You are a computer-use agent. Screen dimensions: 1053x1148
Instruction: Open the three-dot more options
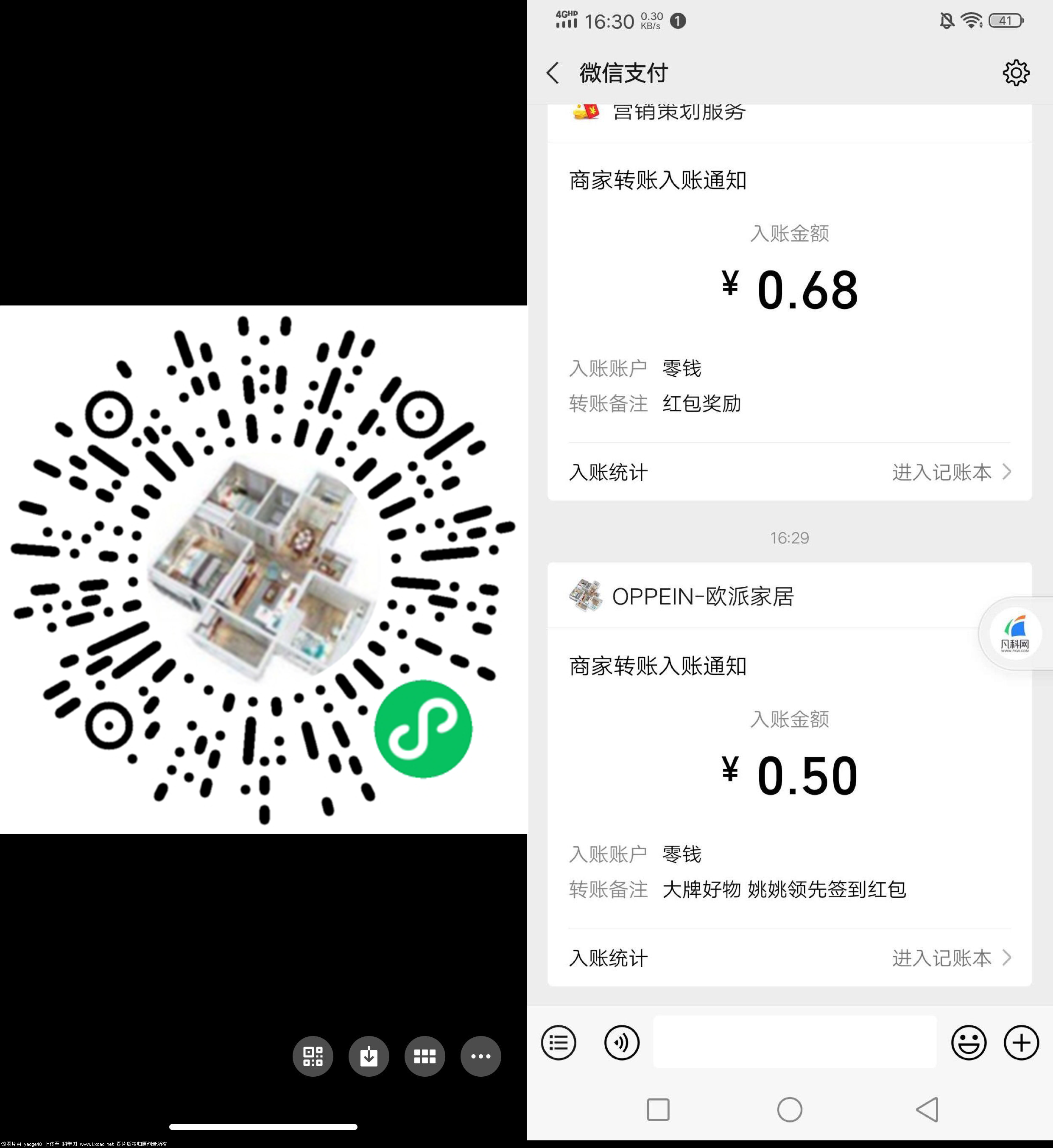click(480, 1056)
